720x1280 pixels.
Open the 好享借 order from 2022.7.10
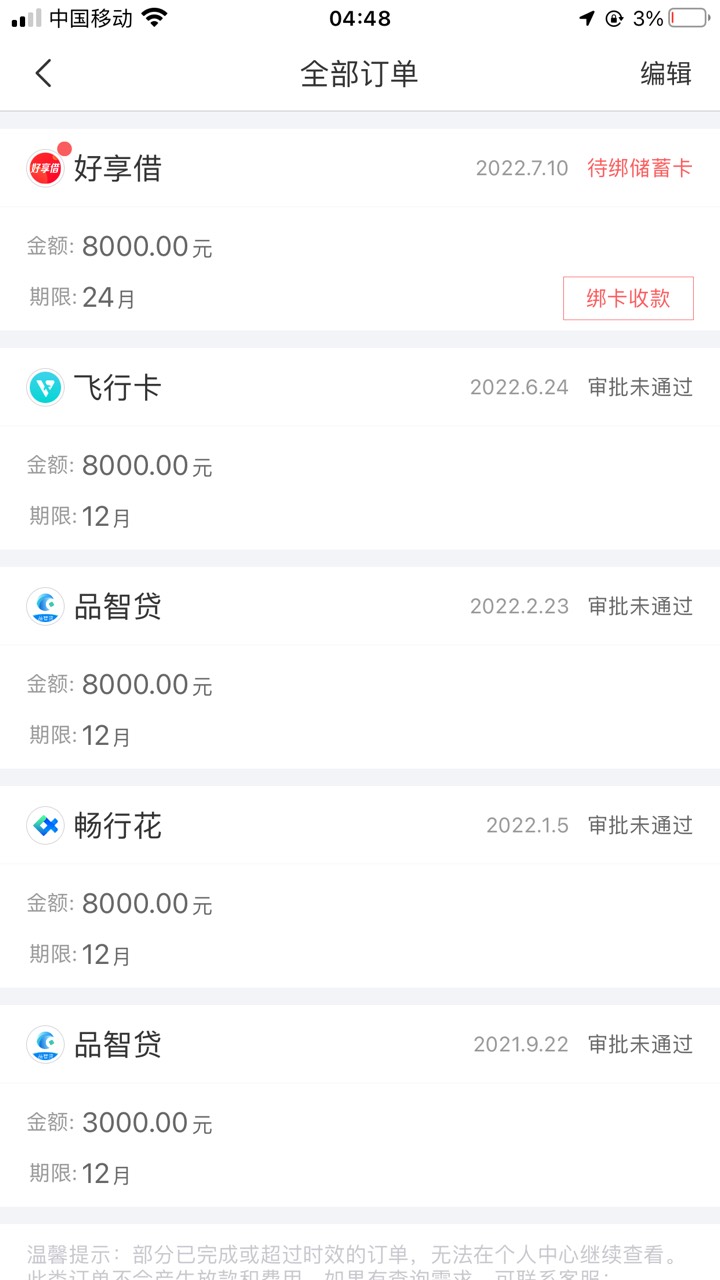(360, 229)
